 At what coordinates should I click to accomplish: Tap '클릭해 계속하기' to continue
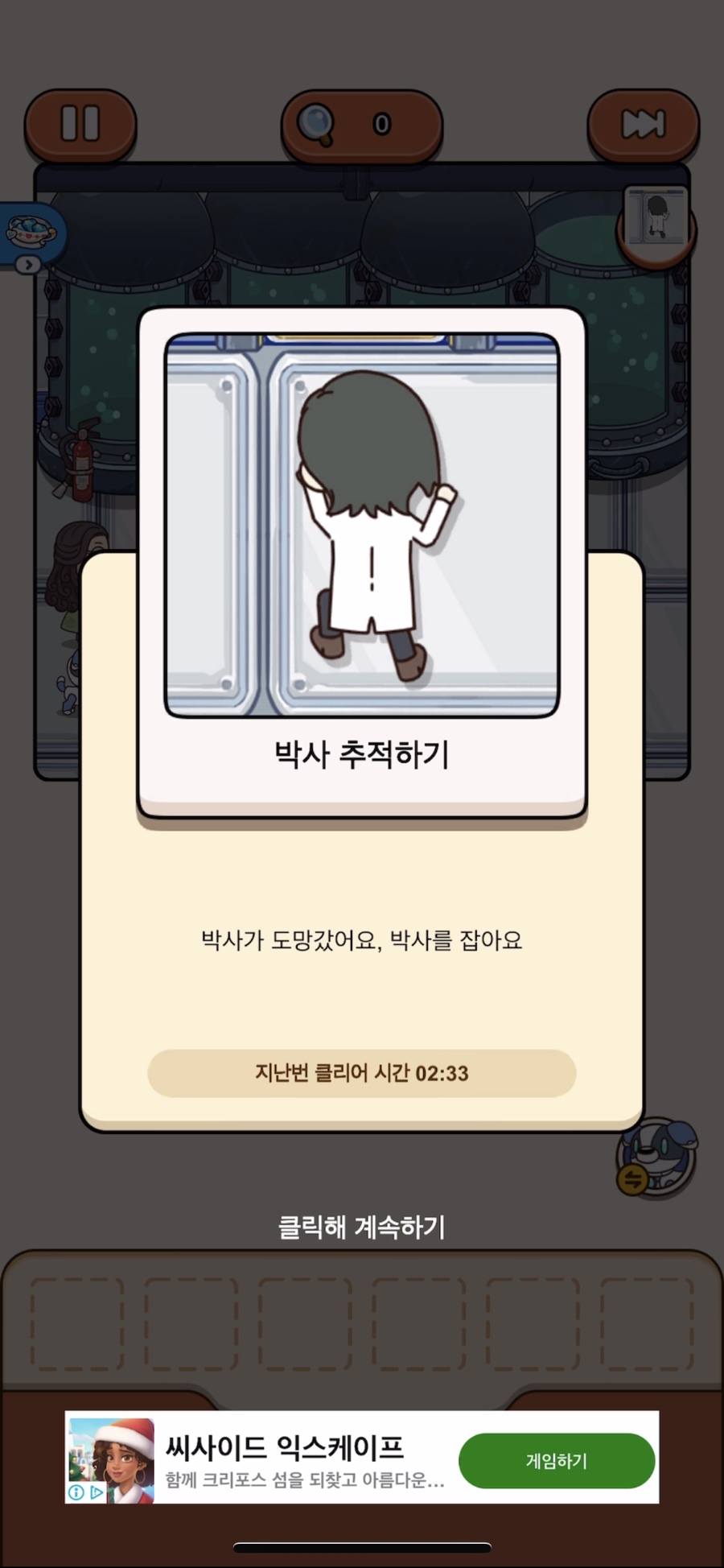click(361, 1227)
